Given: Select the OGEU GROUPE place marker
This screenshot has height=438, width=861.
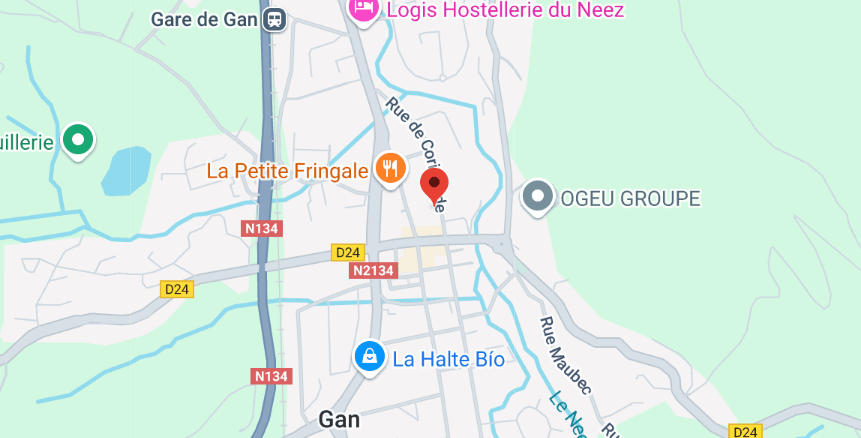Looking at the screenshot, I should (x=539, y=197).
